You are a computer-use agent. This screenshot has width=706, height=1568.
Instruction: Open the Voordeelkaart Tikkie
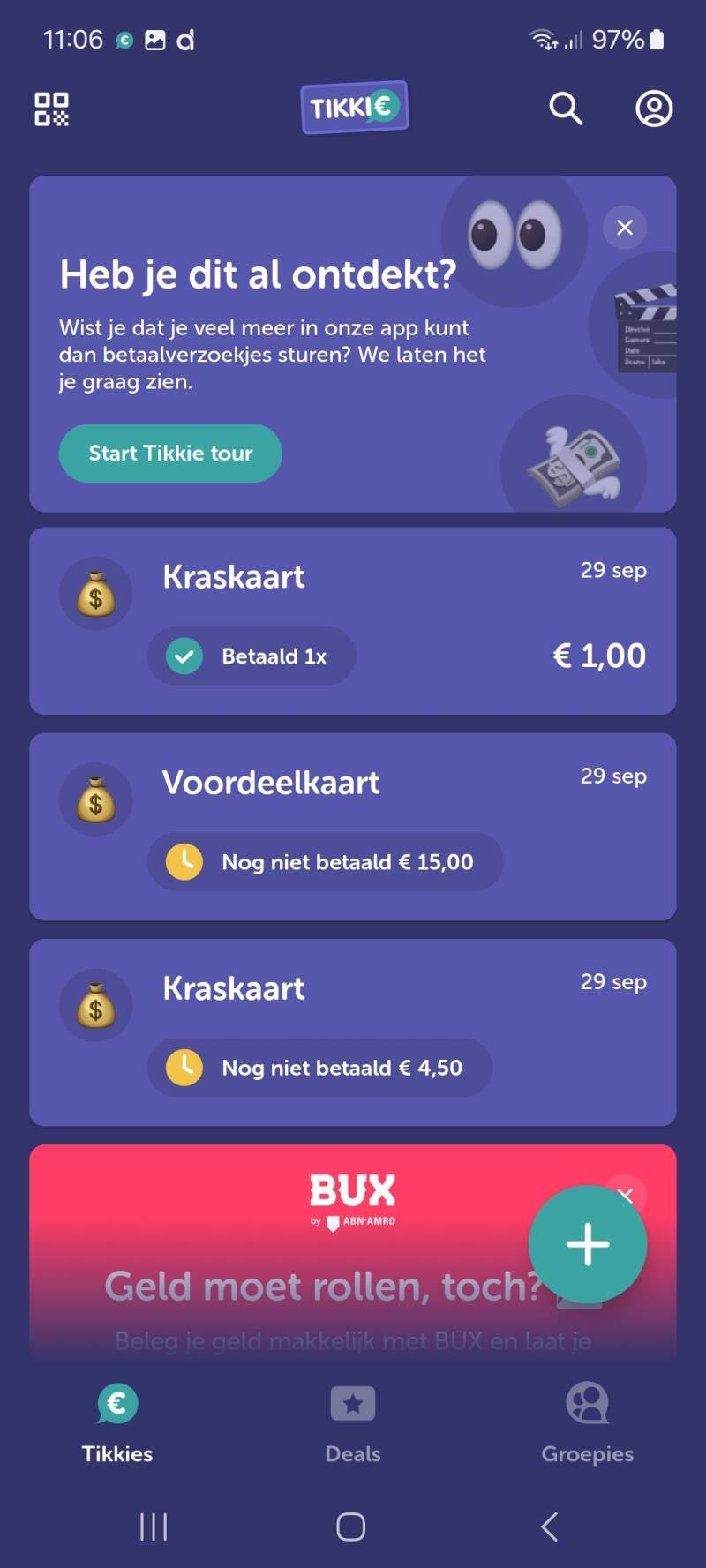point(353,826)
